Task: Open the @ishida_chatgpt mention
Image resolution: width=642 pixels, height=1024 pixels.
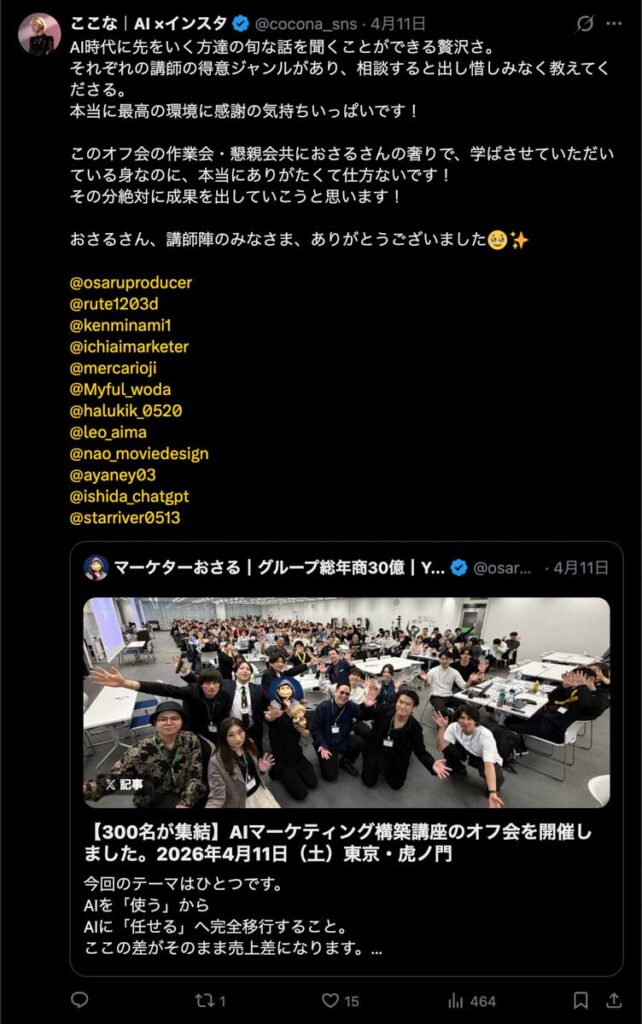Action: pyautogui.click(x=129, y=496)
